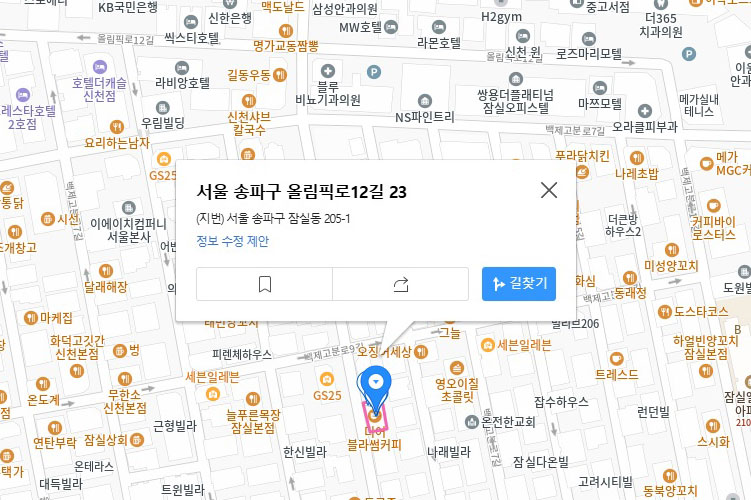Select 달래해장 restaurant marker

point(106,271)
